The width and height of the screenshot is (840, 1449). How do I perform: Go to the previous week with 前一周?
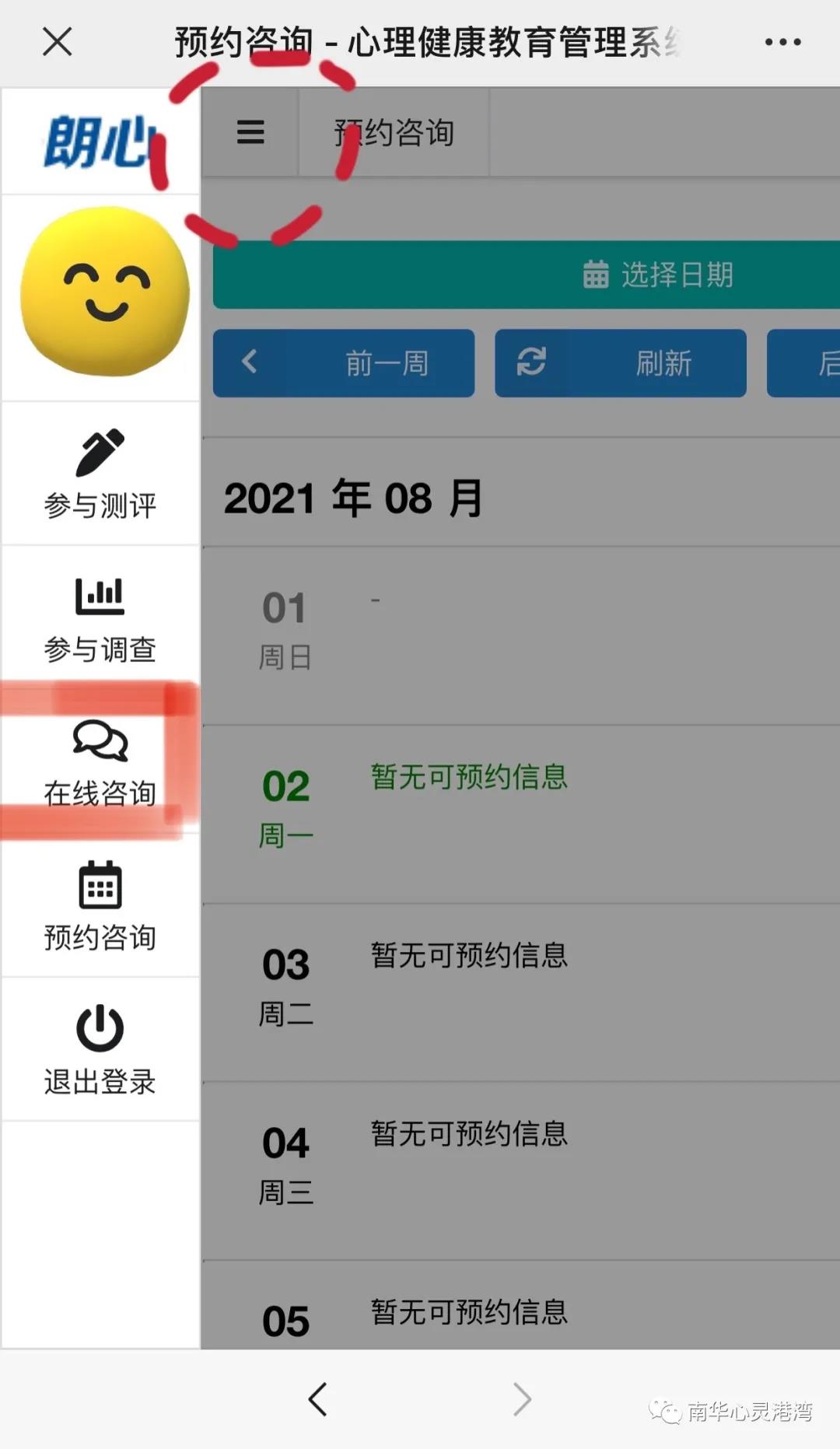[344, 363]
